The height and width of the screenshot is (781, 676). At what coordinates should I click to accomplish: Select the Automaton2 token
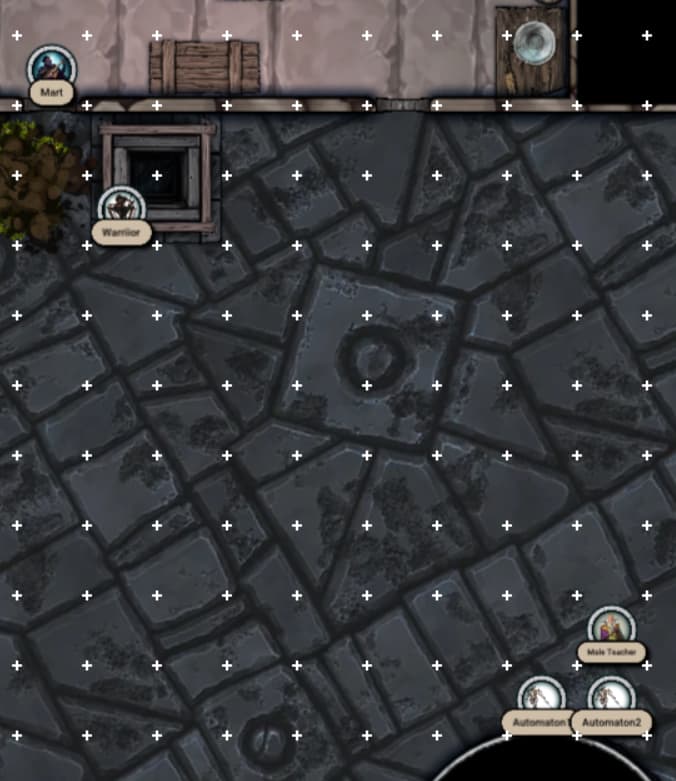pos(611,697)
